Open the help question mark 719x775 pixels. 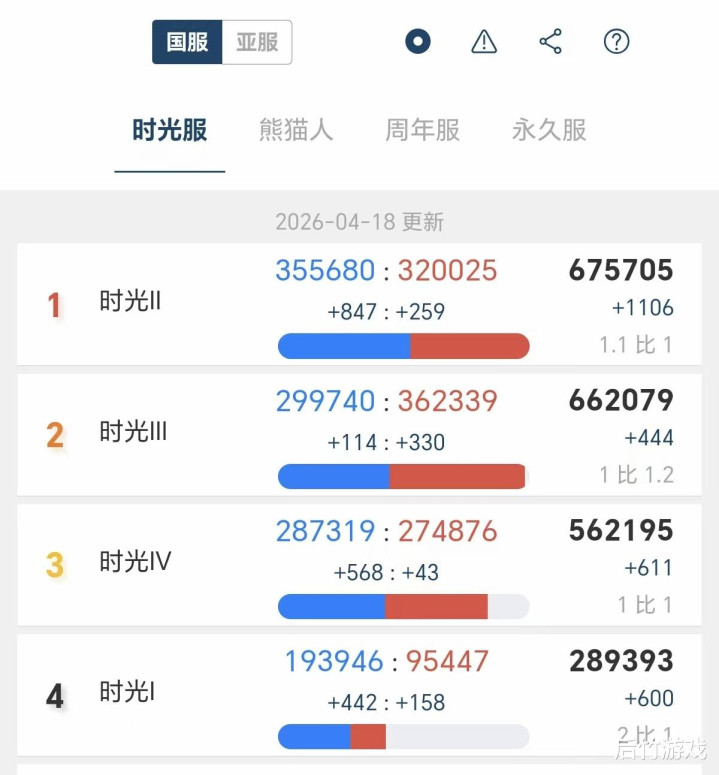point(616,42)
